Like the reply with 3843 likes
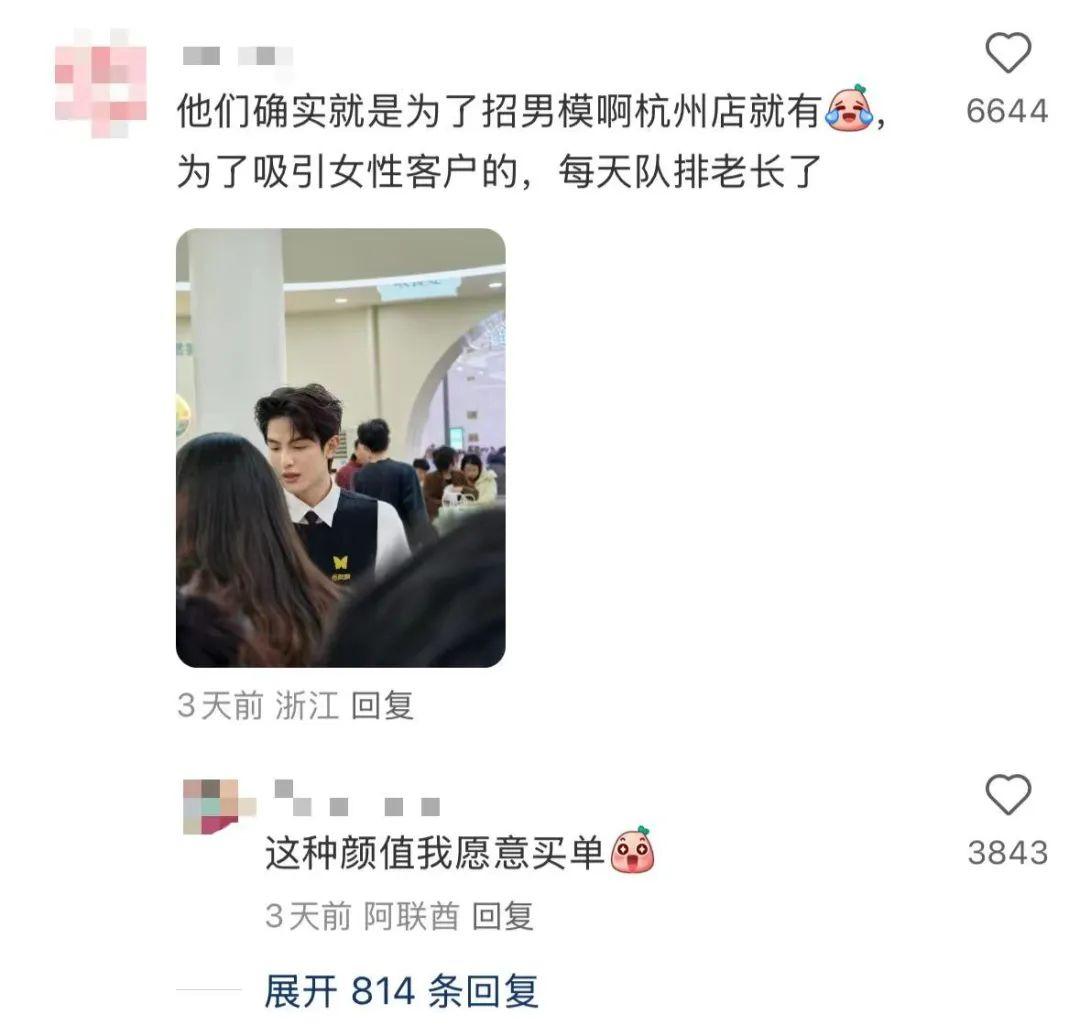The image size is (1080, 1025). click(1007, 796)
